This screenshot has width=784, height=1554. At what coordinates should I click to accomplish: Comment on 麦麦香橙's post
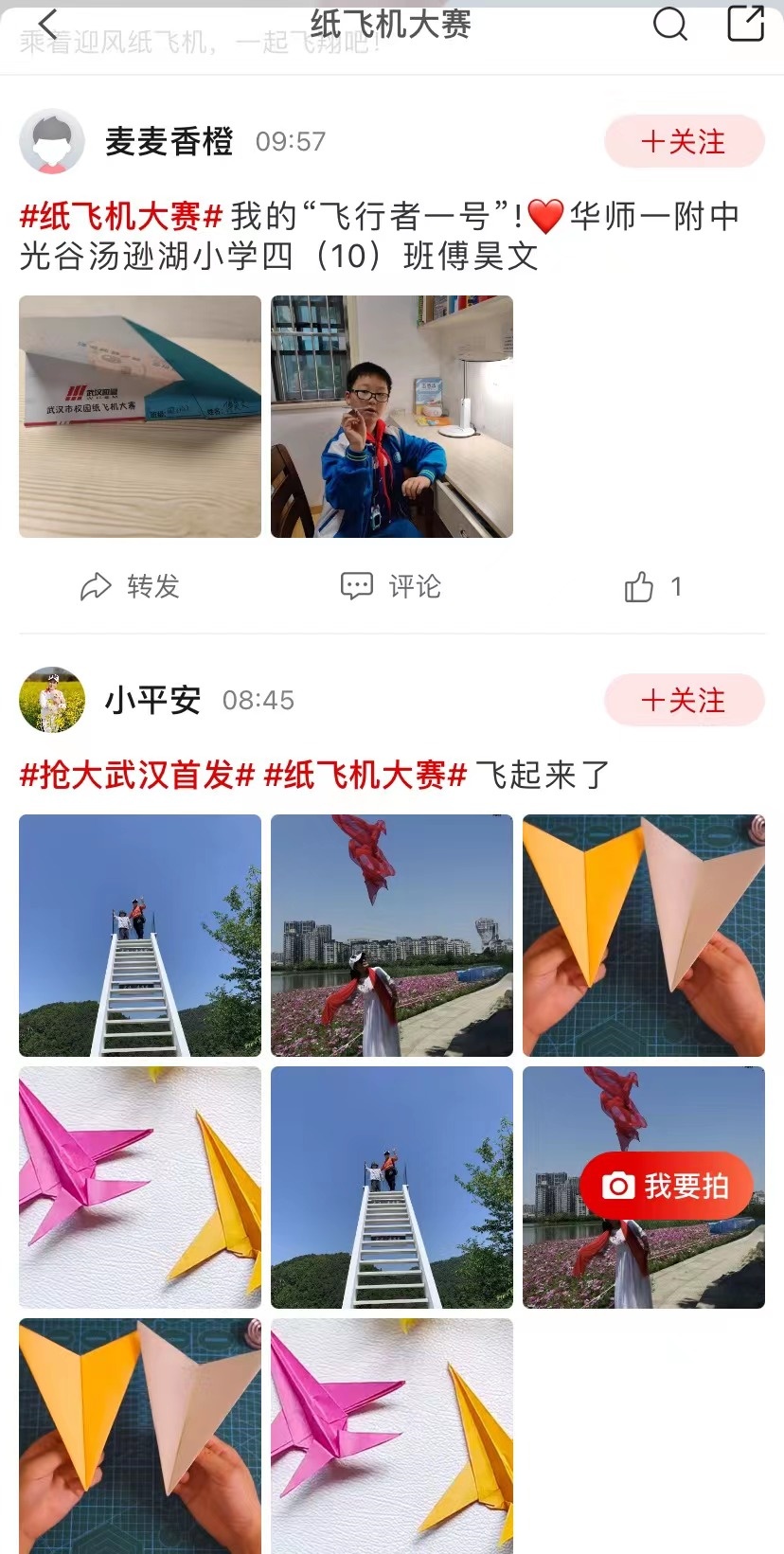pyautogui.click(x=391, y=587)
